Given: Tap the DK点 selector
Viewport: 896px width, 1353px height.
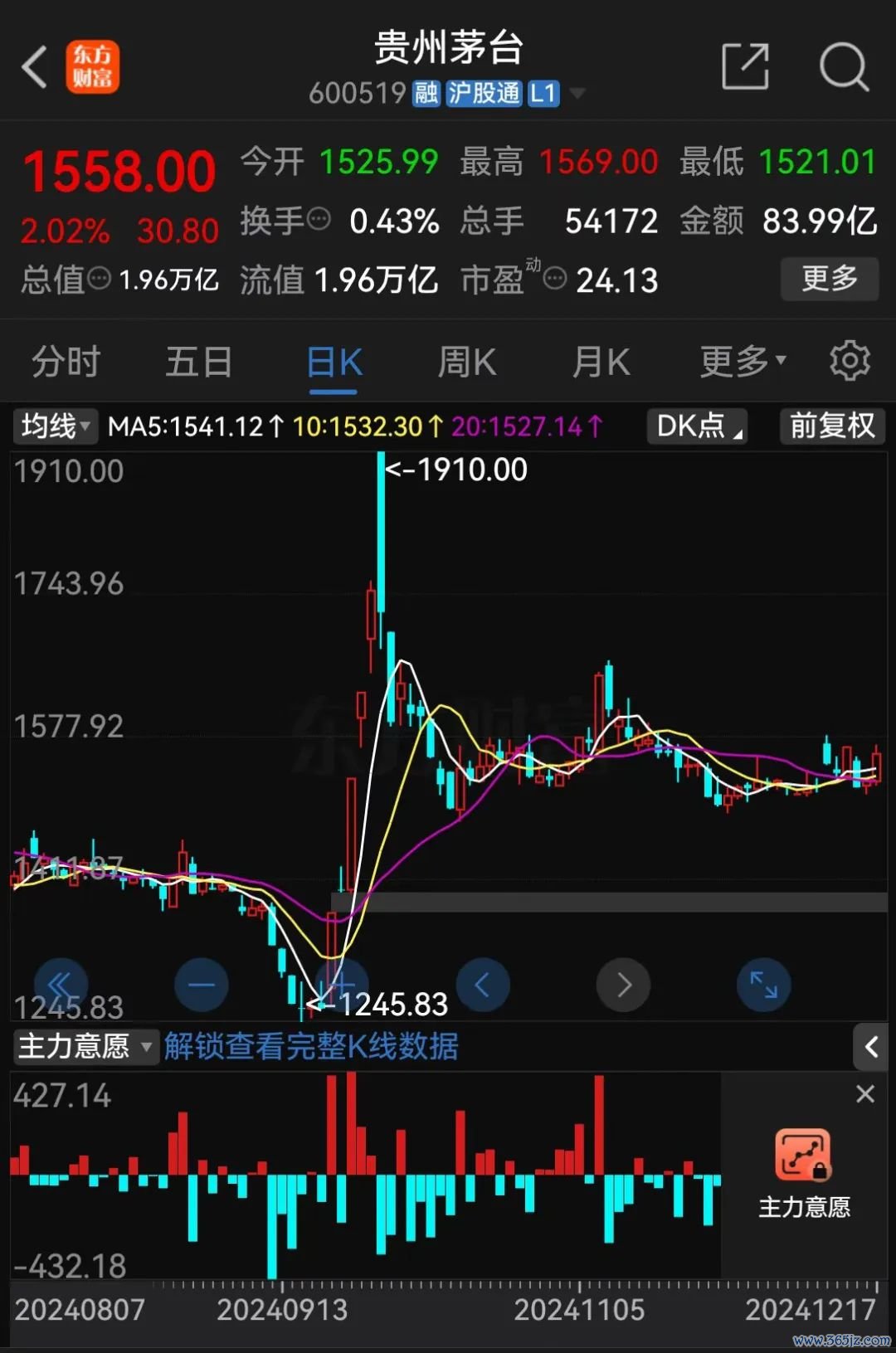Looking at the screenshot, I should (697, 426).
